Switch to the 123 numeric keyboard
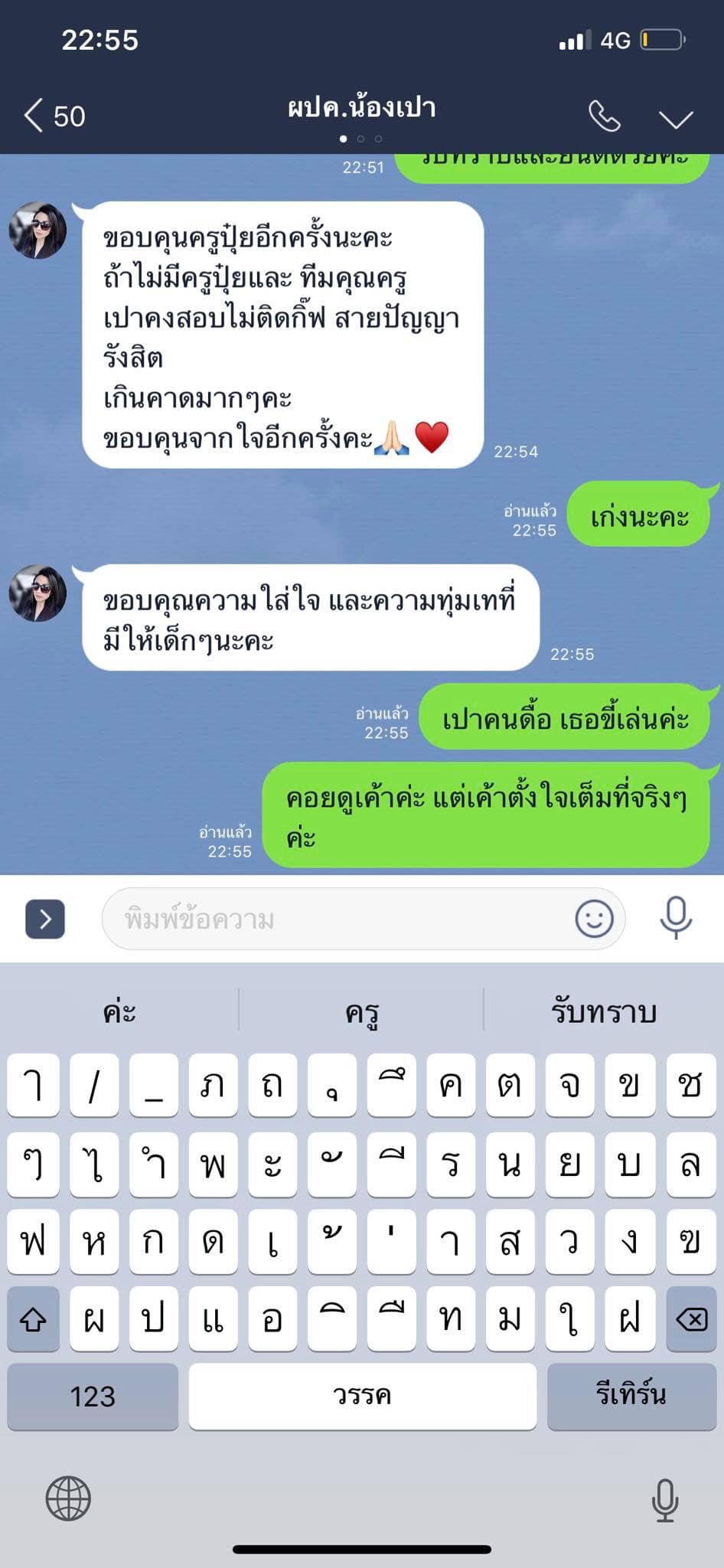 click(x=93, y=1396)
